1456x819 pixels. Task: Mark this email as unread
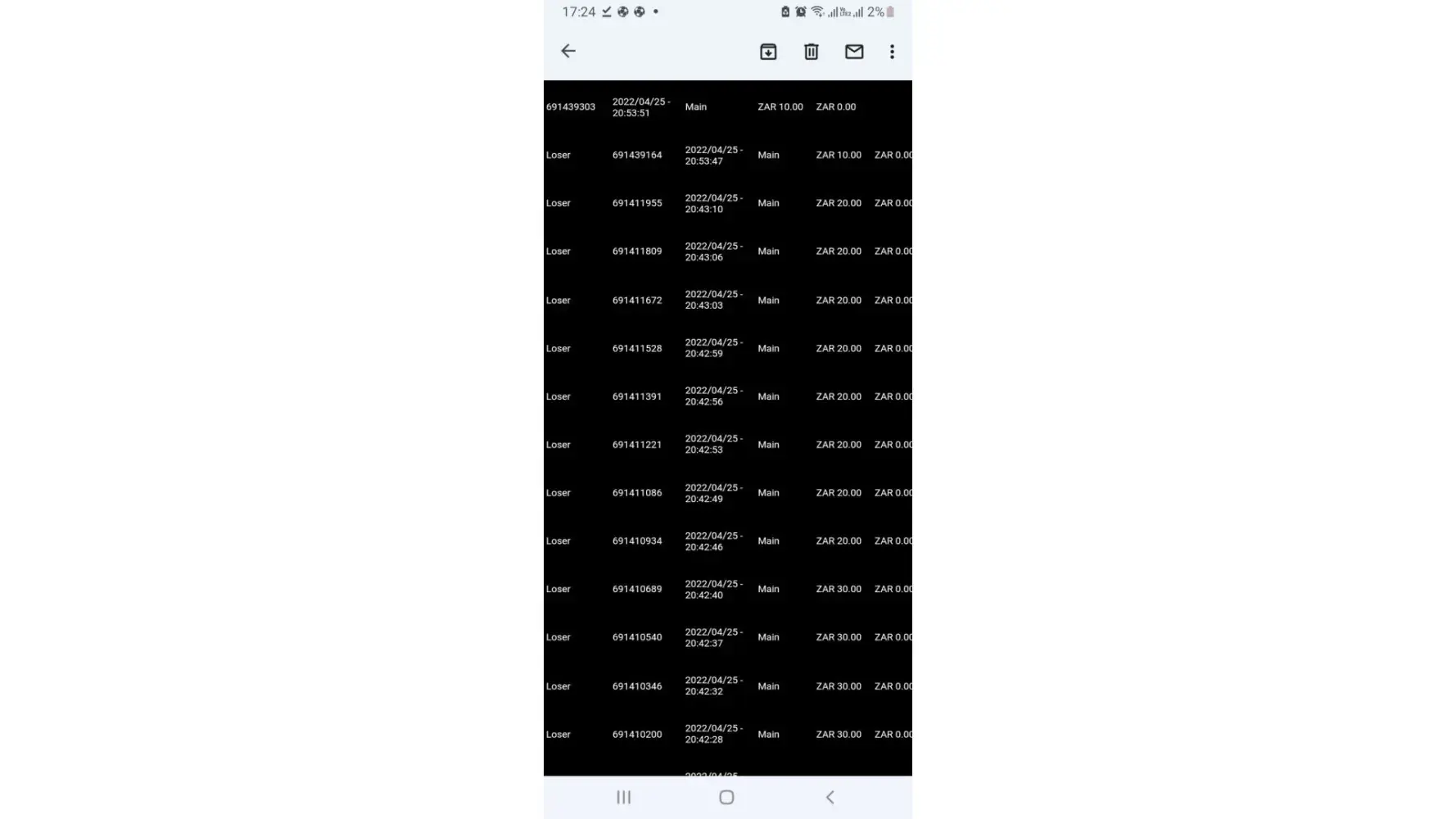coord(853,52)
